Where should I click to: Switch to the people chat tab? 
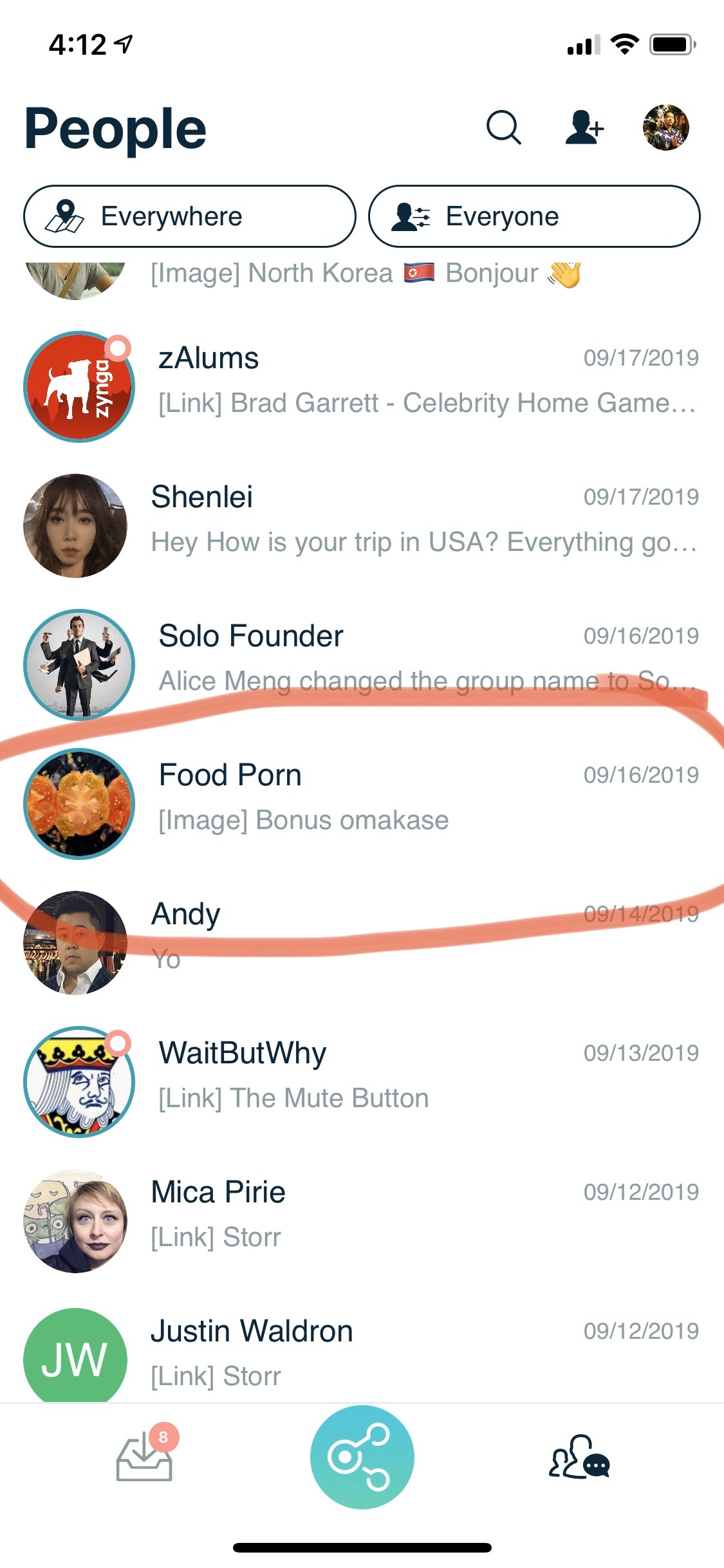coord(579,1459)
